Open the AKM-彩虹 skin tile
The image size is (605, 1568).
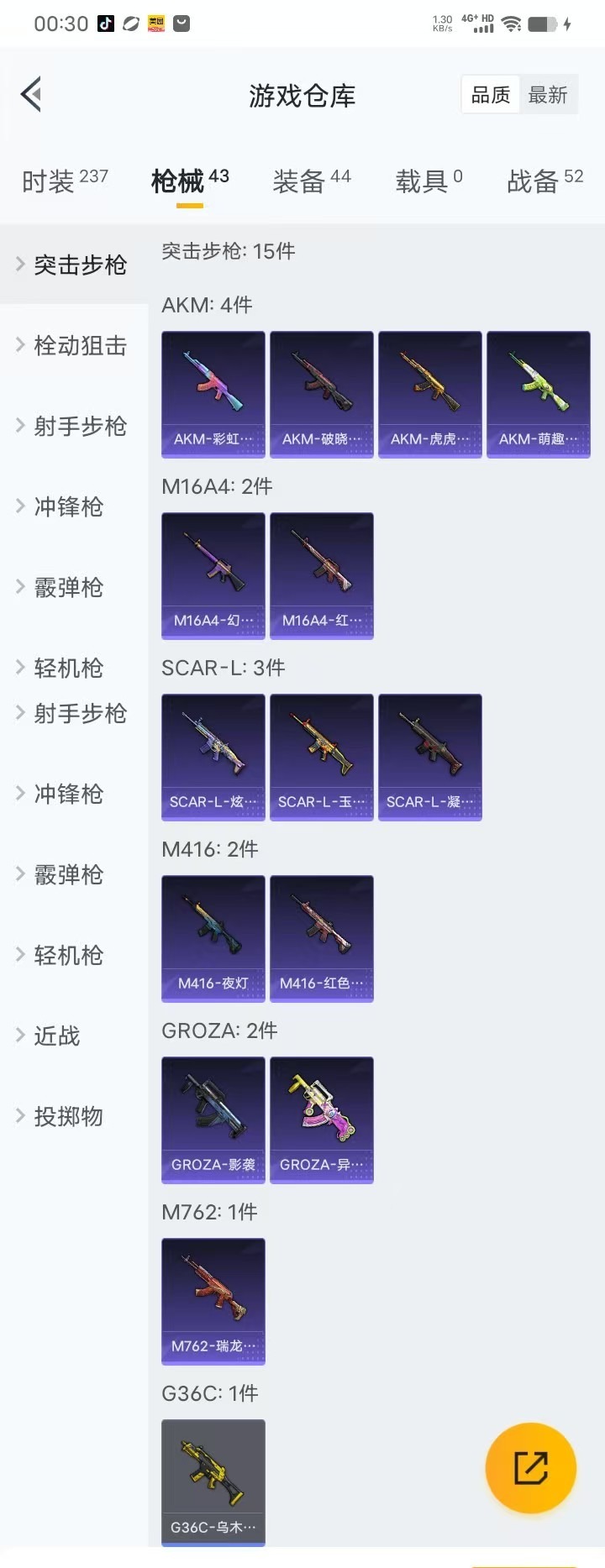[x=213, y=394]
